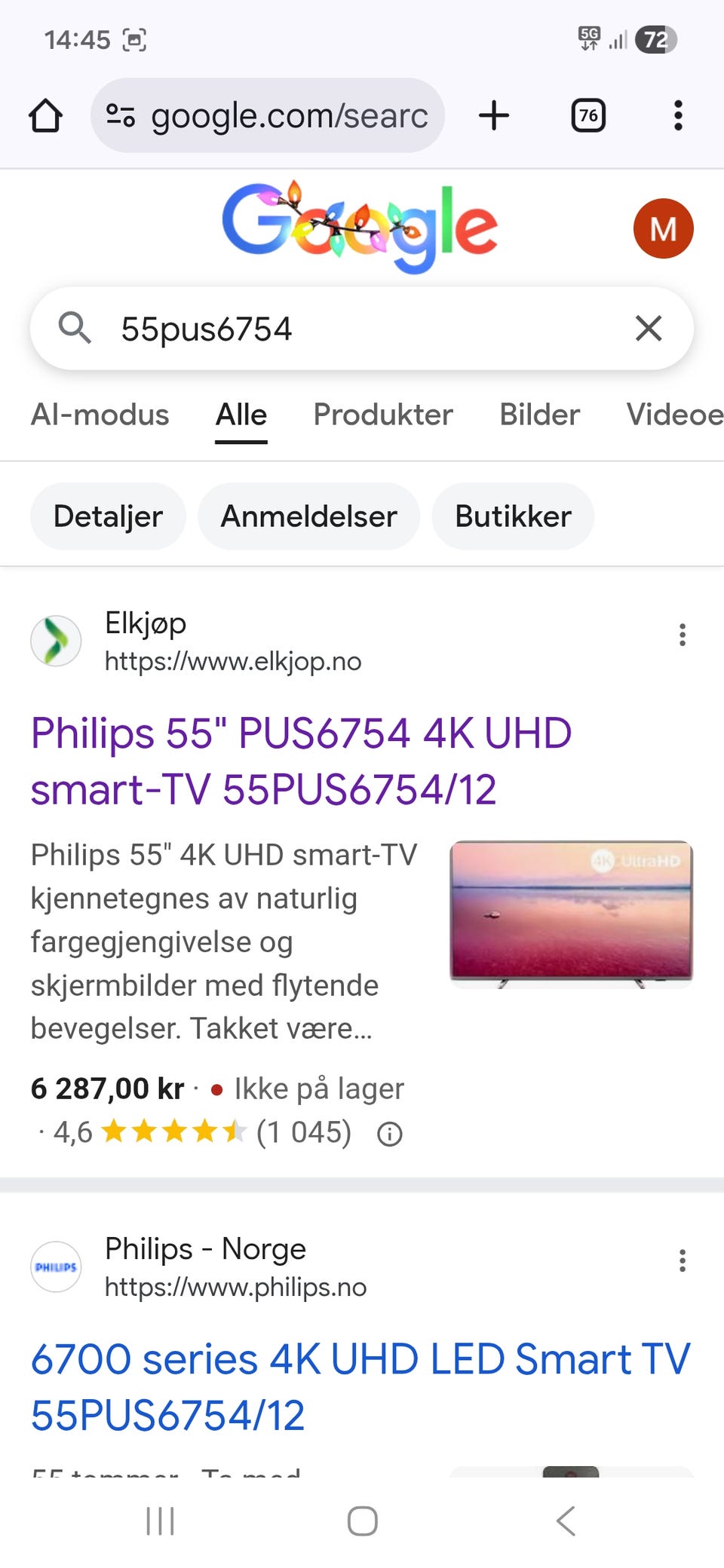Tap the info icon beside the star rating

389,1132
